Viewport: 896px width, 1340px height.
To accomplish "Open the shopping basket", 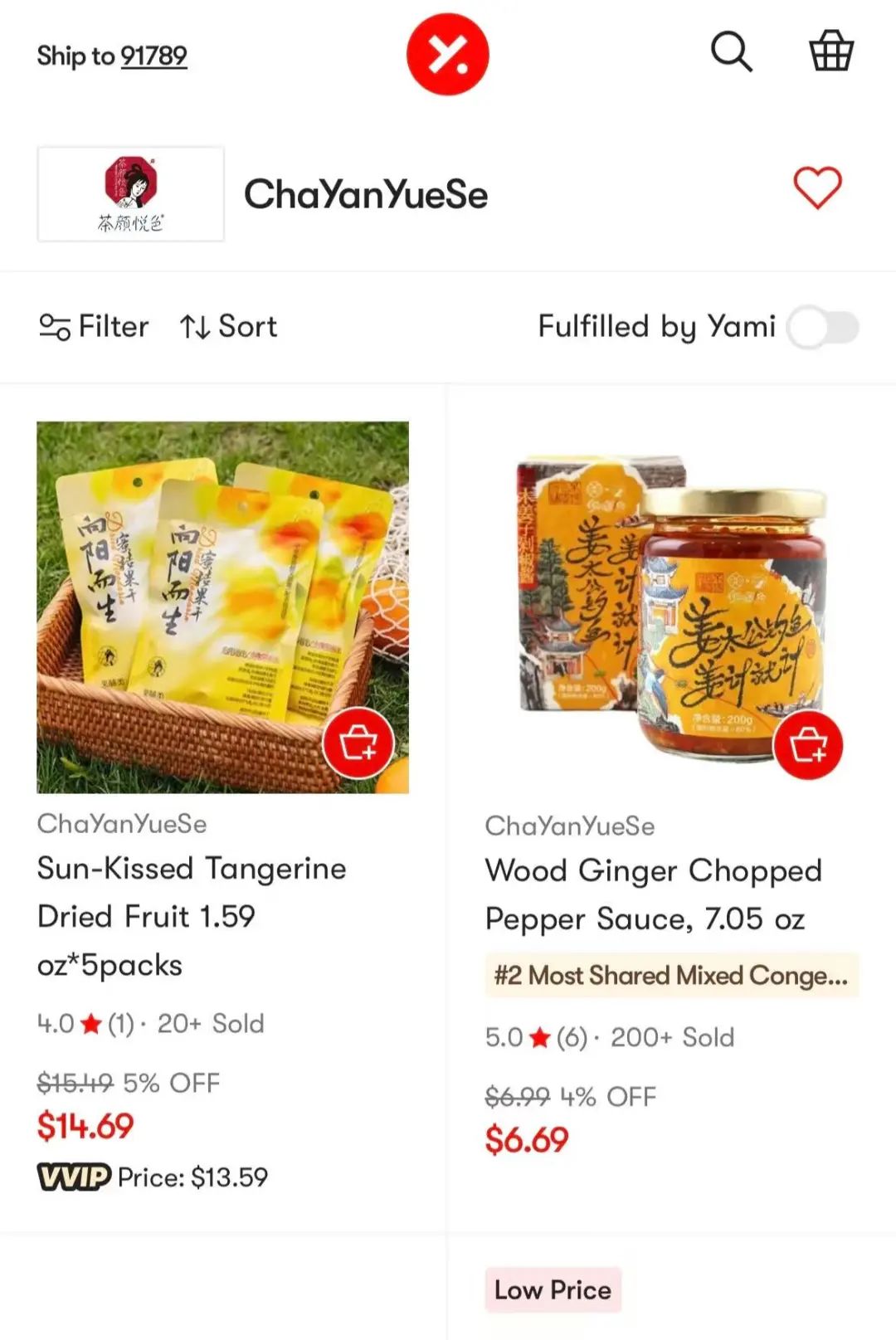I will [x=830, y=52].
